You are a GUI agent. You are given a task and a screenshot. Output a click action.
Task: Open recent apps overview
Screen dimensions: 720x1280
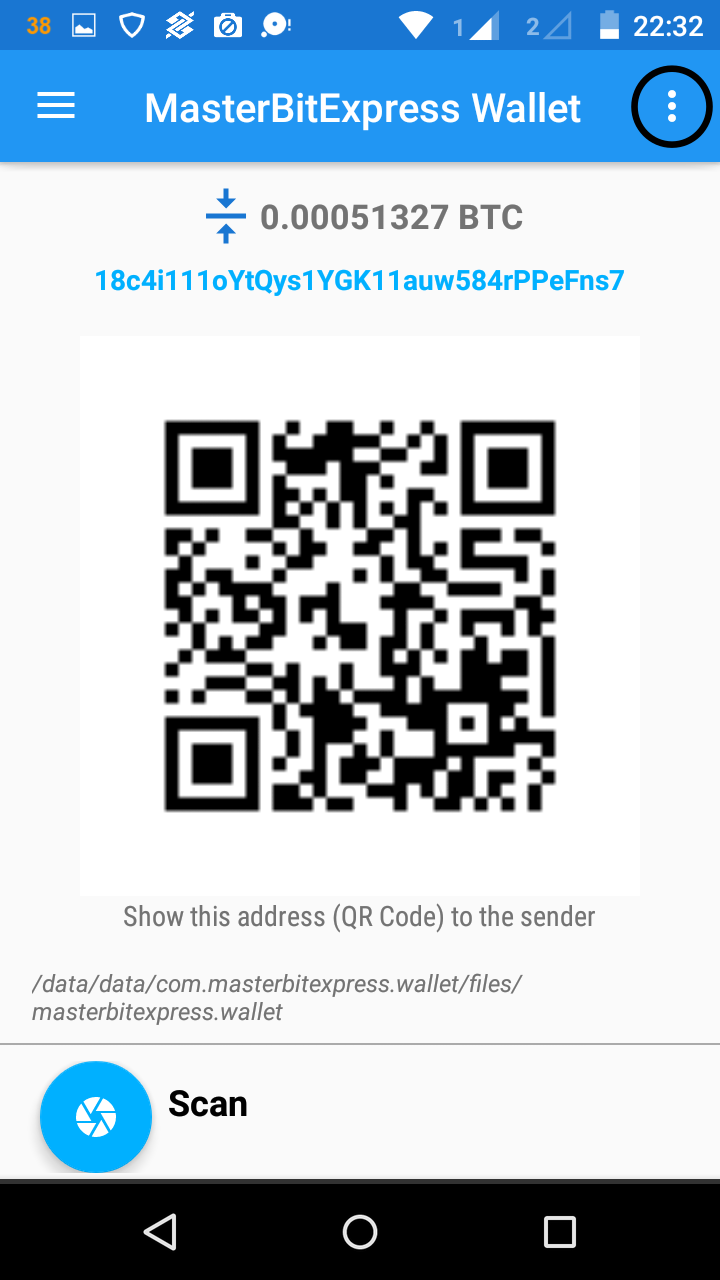click(560, 1231)
